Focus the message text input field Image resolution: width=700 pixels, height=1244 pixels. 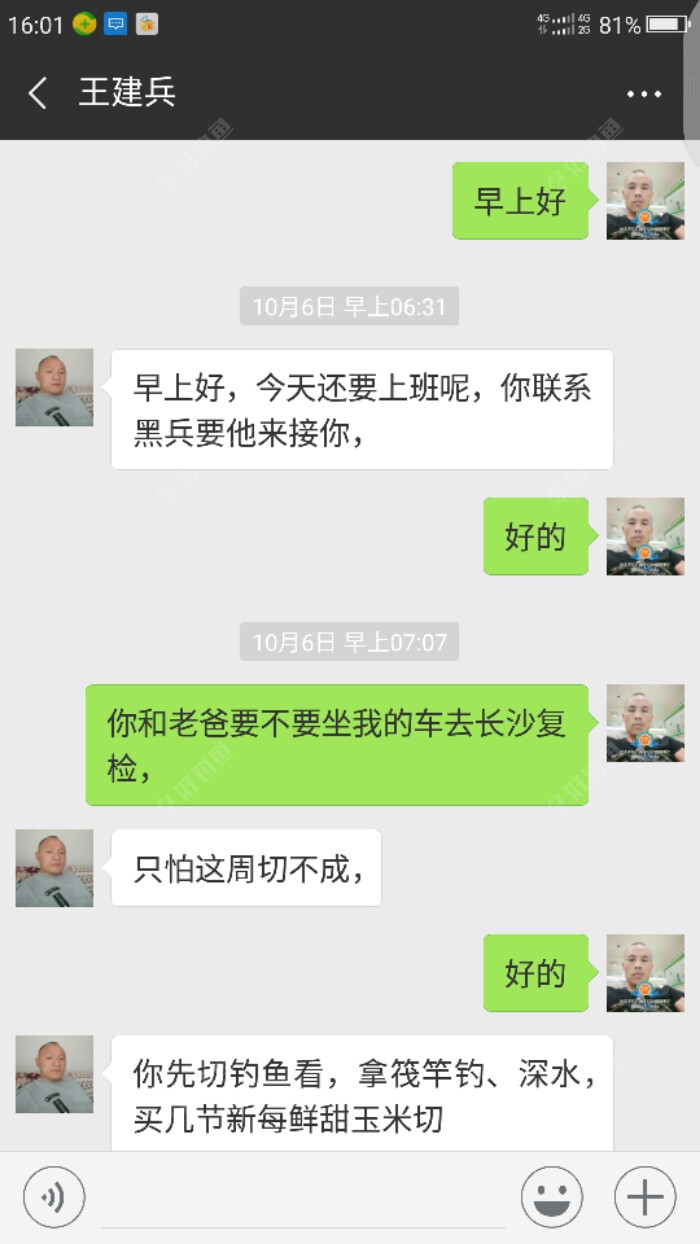(x=303, y=1199)
